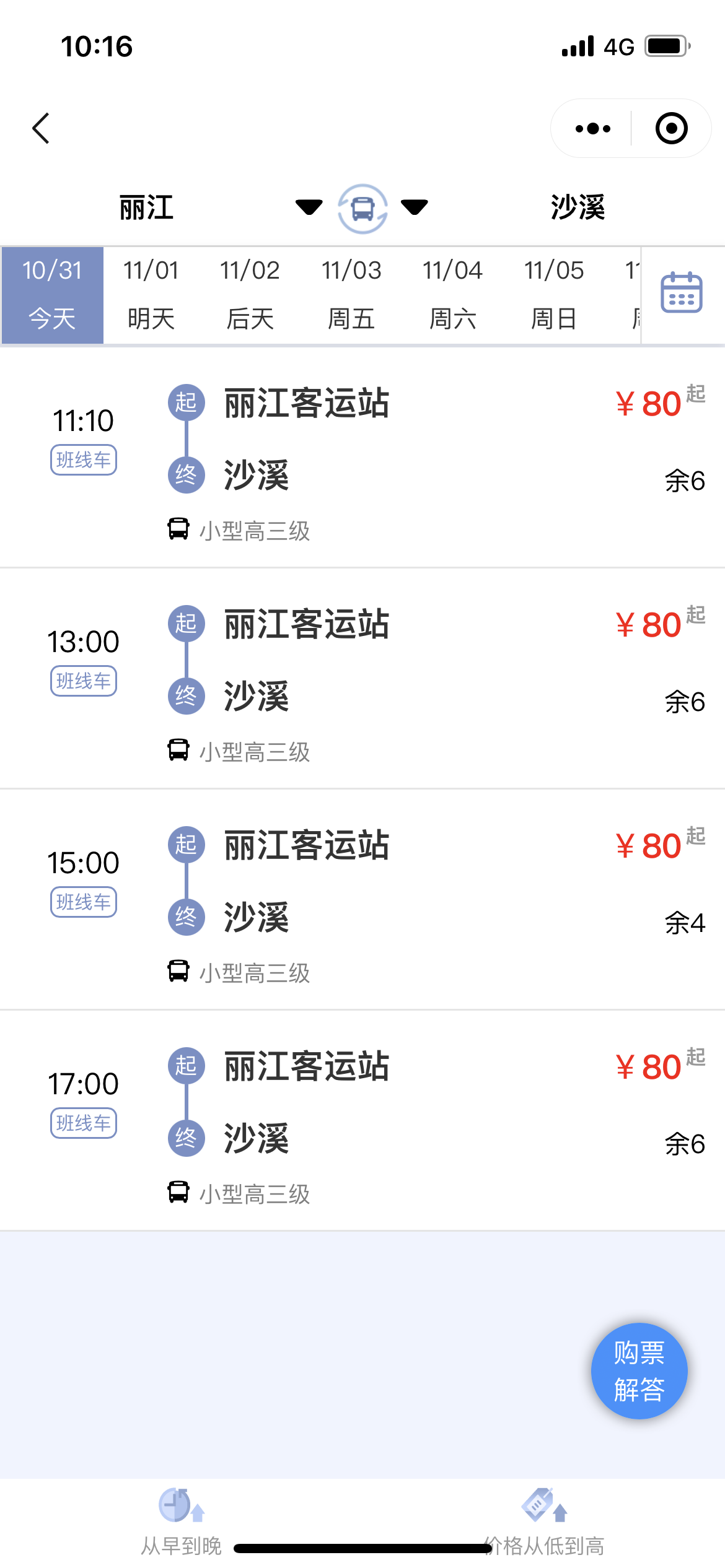Open the mini program overflow menu
Viewport: 725px width, 1568px height.
pos(593,129)
